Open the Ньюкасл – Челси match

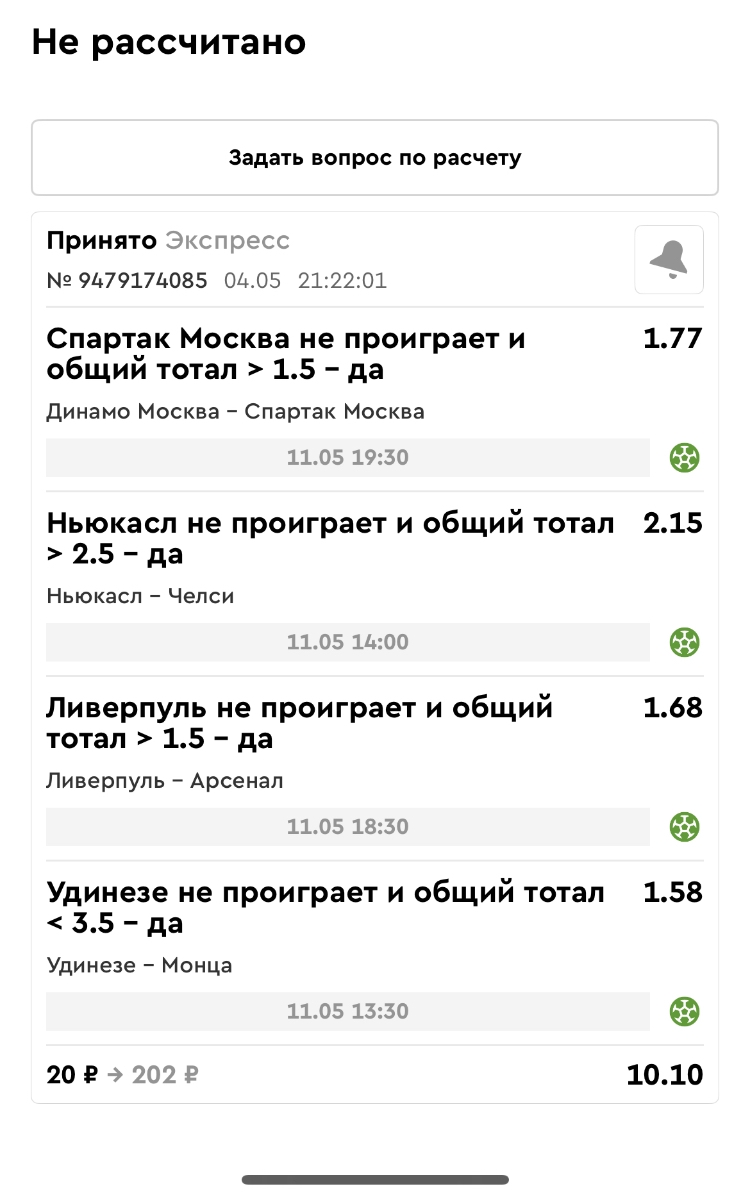[x=140, y=596]
